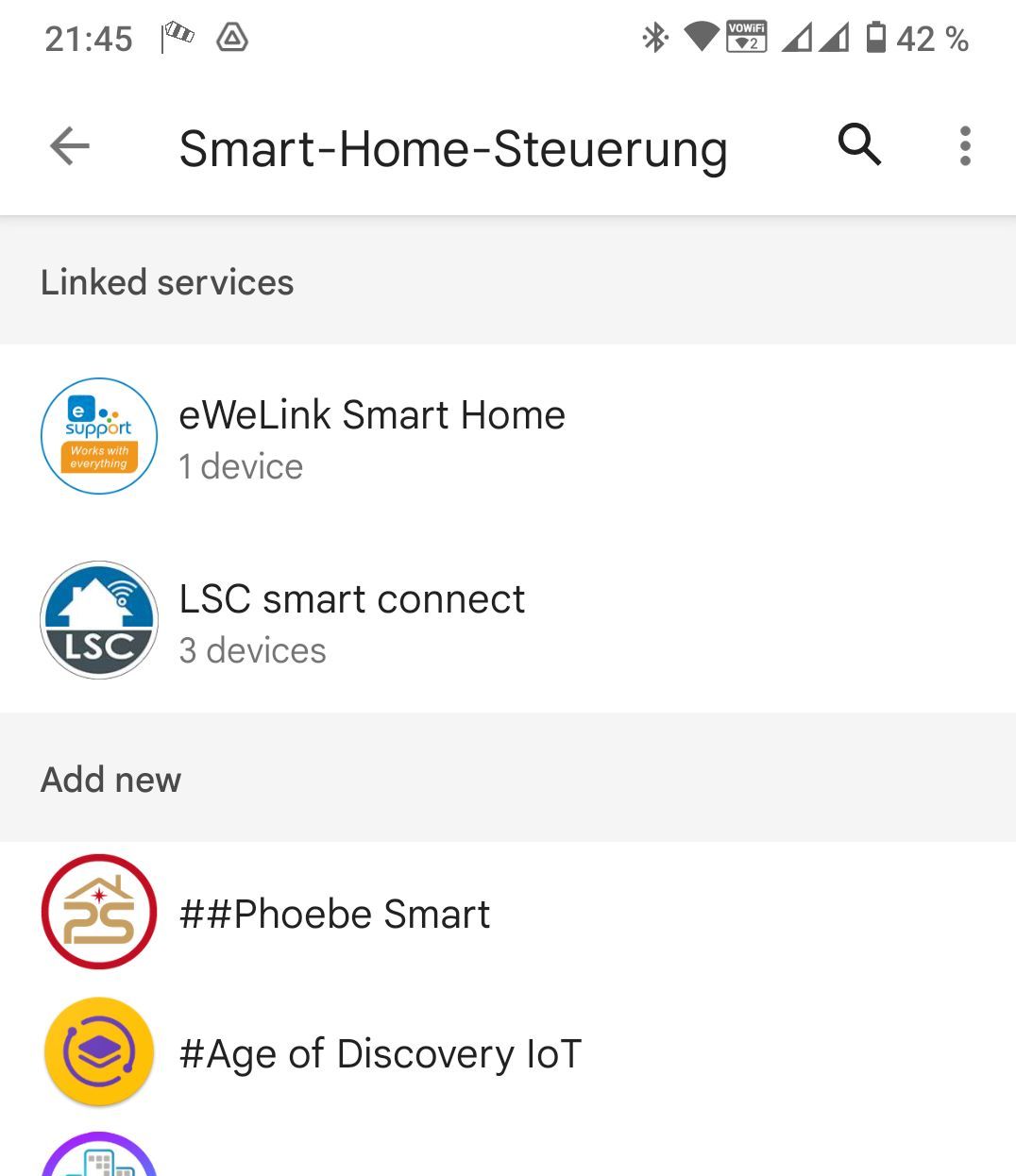Image resolution: width=1016 pixels, height=1176 pixels.
Task: Open LSC smart connect linked service
Action: [351, 621]
